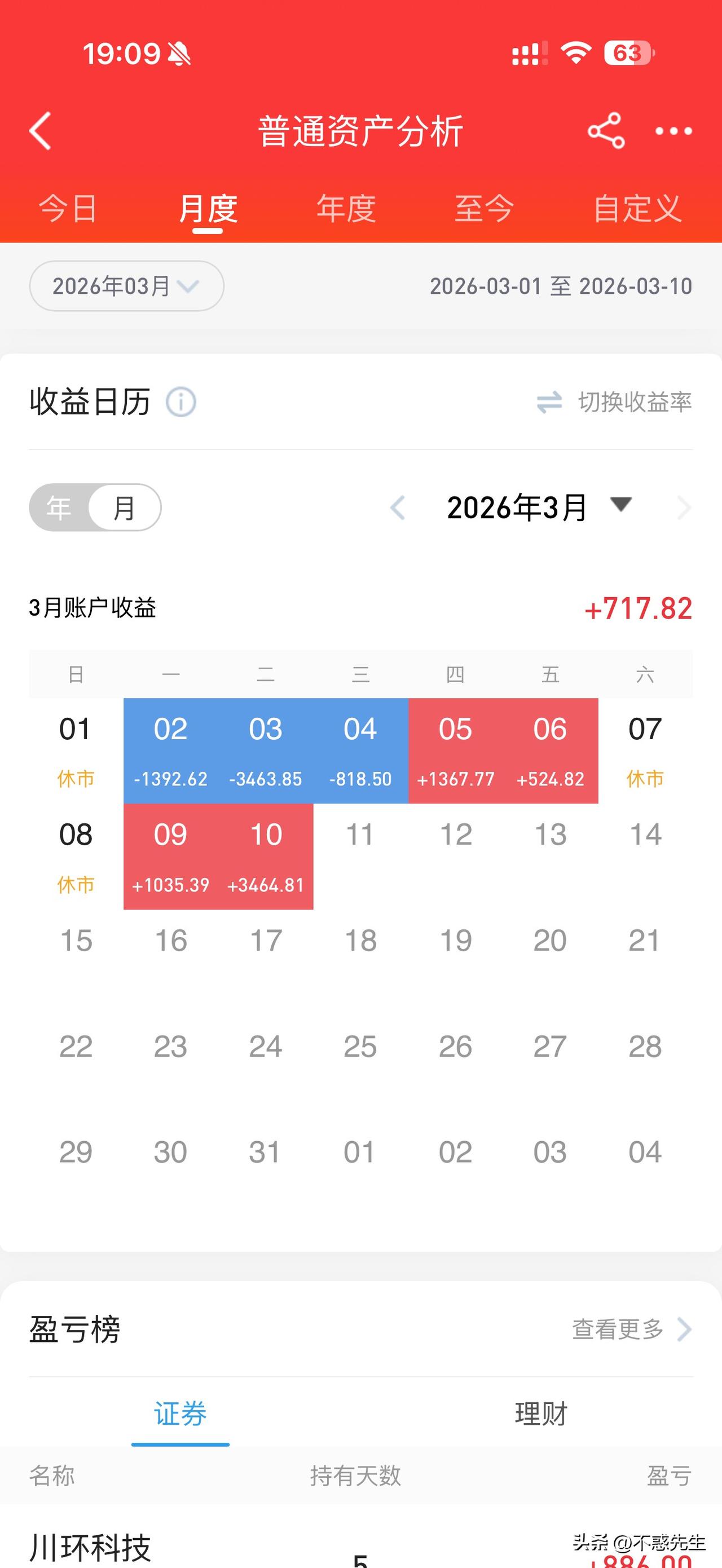The width and height of the screenshot is (722, 1568).
Task: Toggle profit display by tapping 切换收益率
Action: pyautogui.click(x=635, y=402)
